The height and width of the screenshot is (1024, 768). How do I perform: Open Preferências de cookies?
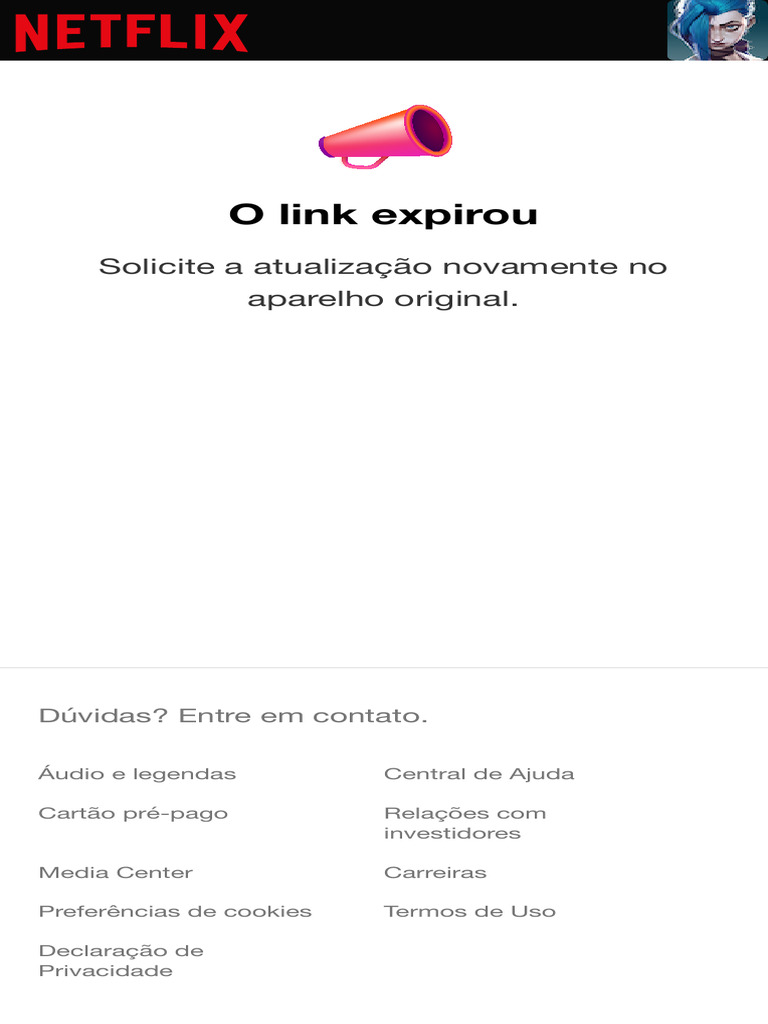click(x=175, y=912)
